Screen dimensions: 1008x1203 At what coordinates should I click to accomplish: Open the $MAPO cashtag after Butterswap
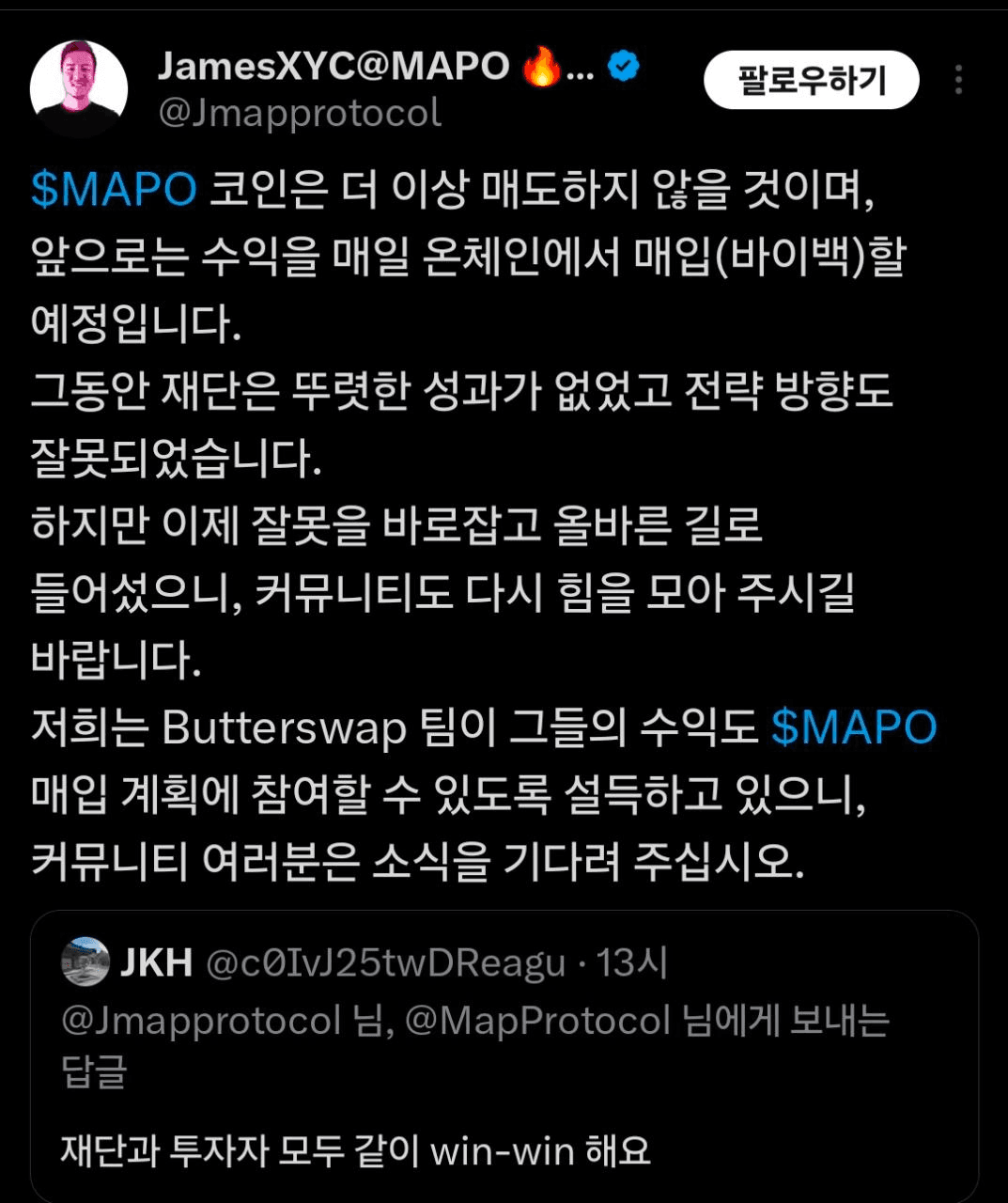coord(853,728)
